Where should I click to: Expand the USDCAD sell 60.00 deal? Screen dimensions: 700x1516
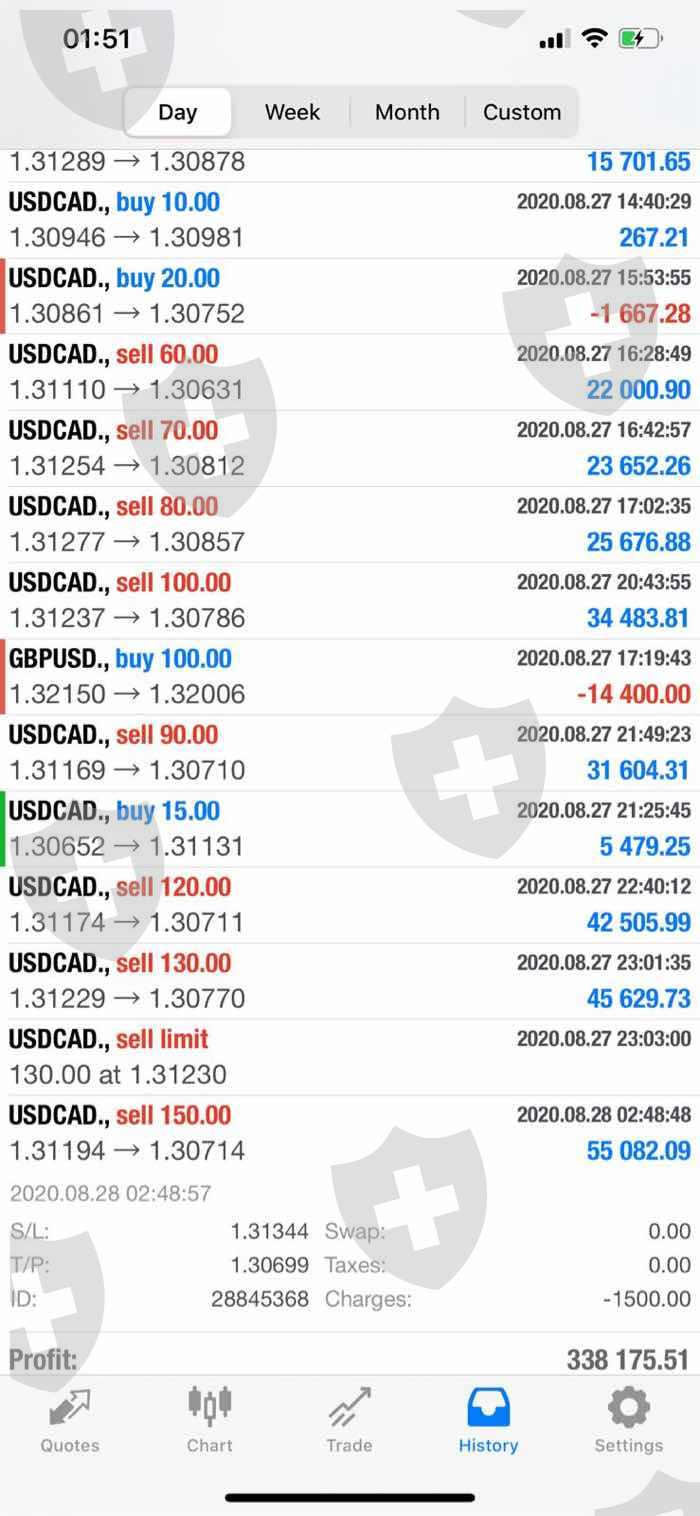point(350,372)
